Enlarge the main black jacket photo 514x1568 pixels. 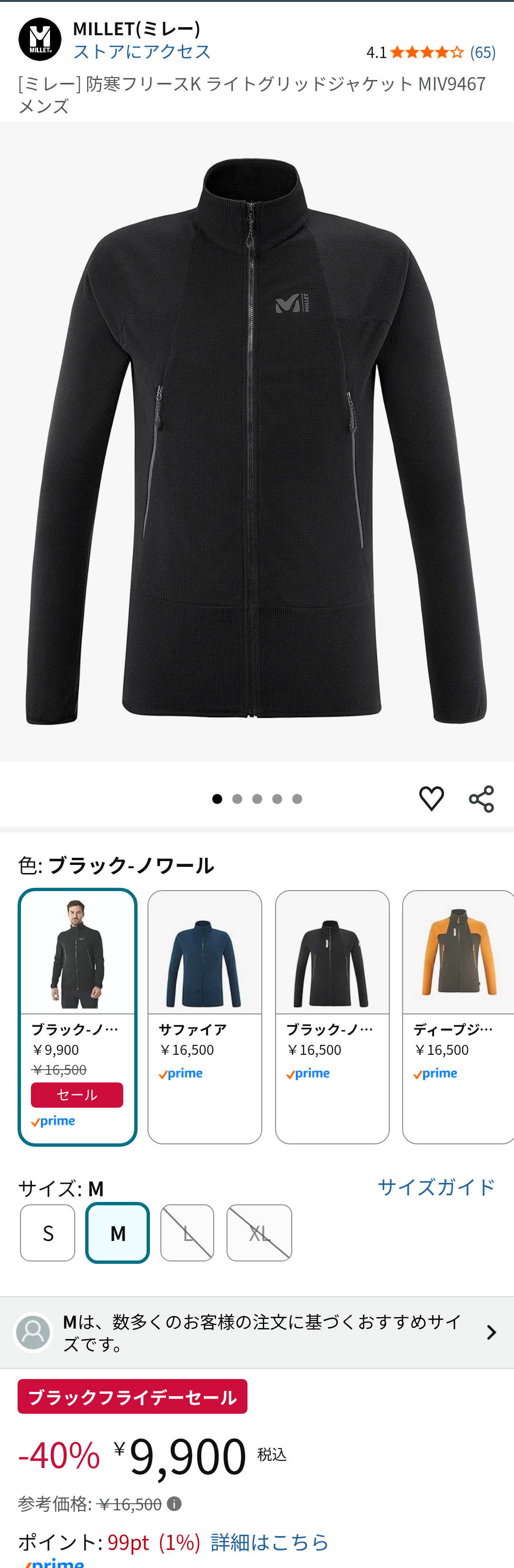257,441
